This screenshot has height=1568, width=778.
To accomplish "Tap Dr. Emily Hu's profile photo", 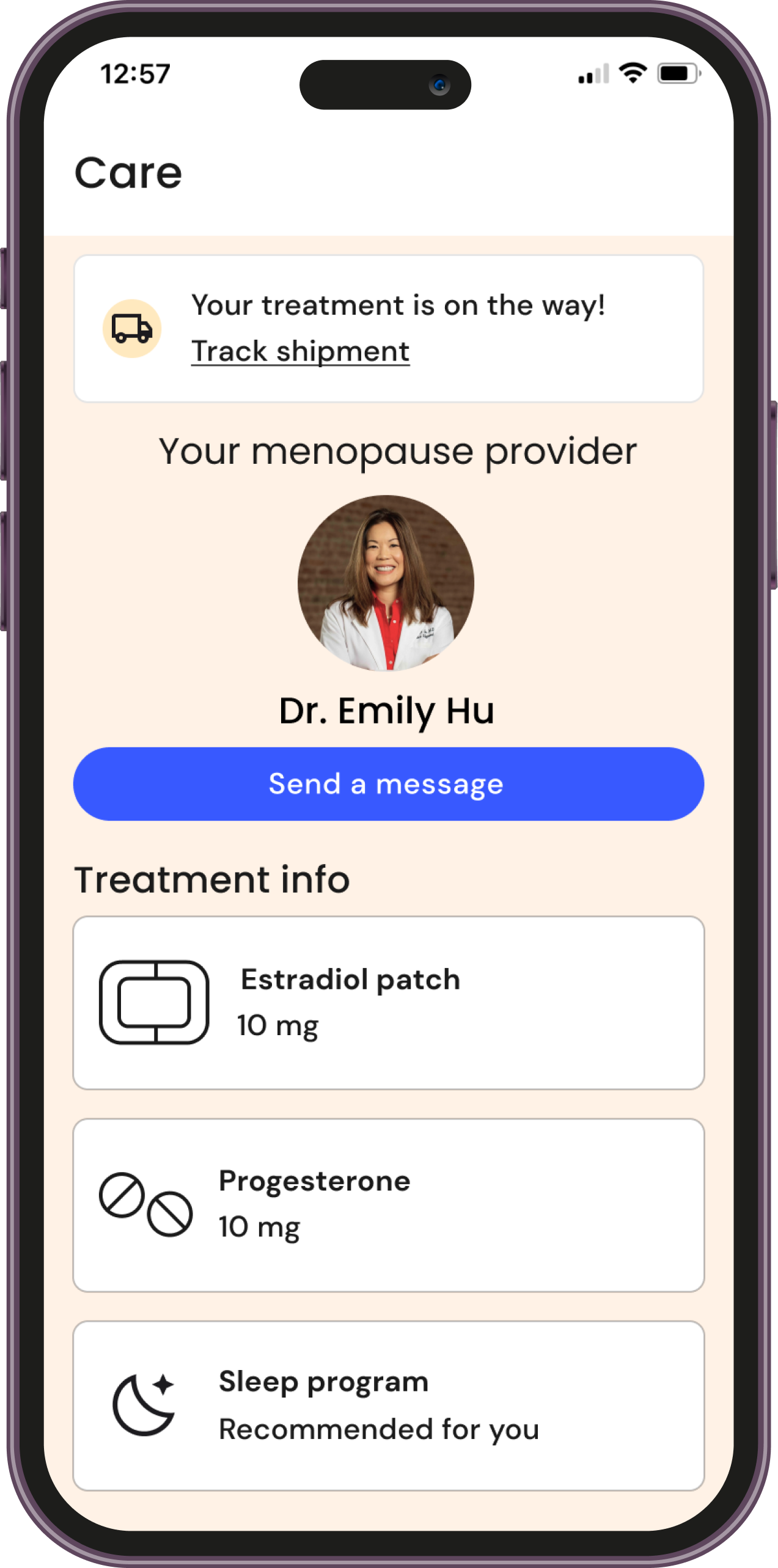I will pos(386,584).
